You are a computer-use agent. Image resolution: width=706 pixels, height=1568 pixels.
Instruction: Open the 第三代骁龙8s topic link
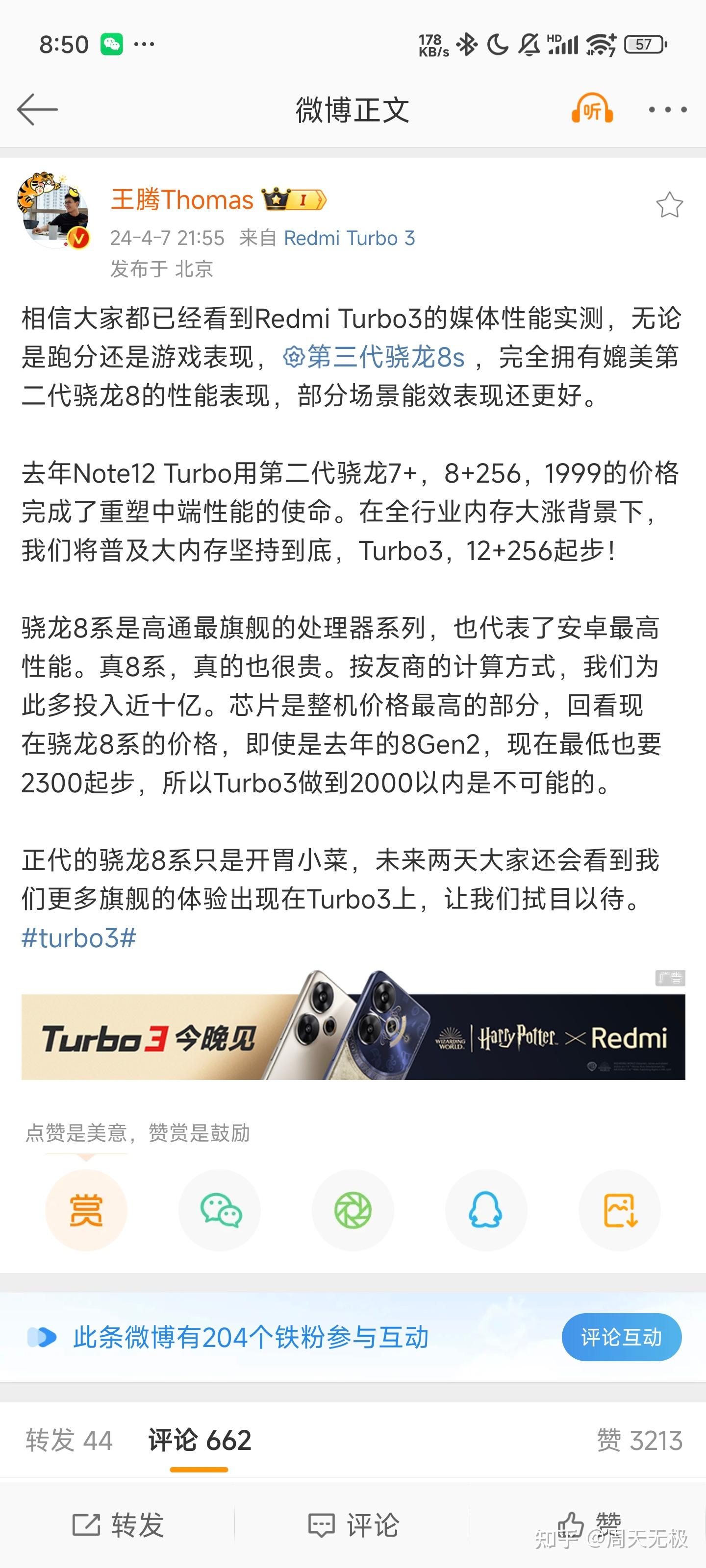pos(375,357)
